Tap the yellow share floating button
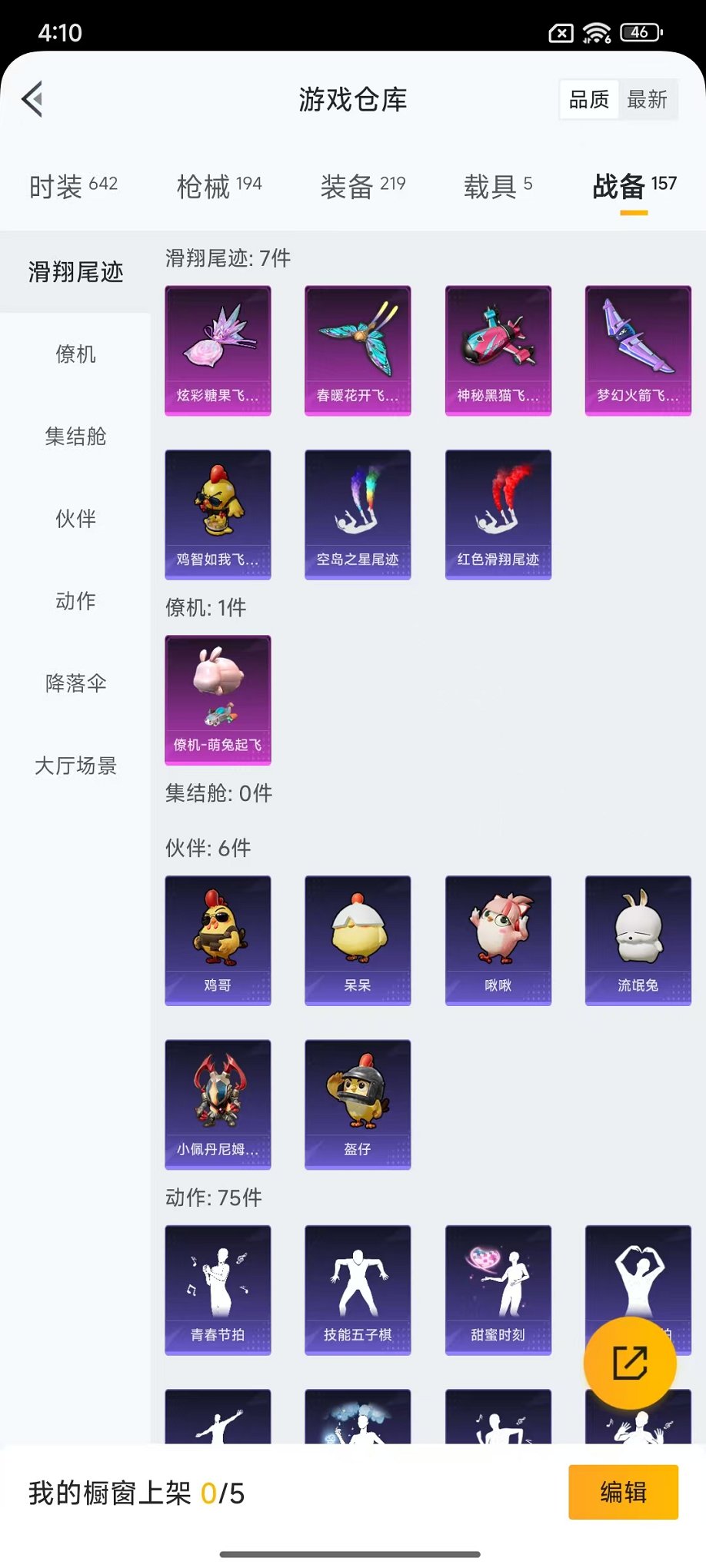The height and width of the screenshot is (1568, 706). (630, 1363)
